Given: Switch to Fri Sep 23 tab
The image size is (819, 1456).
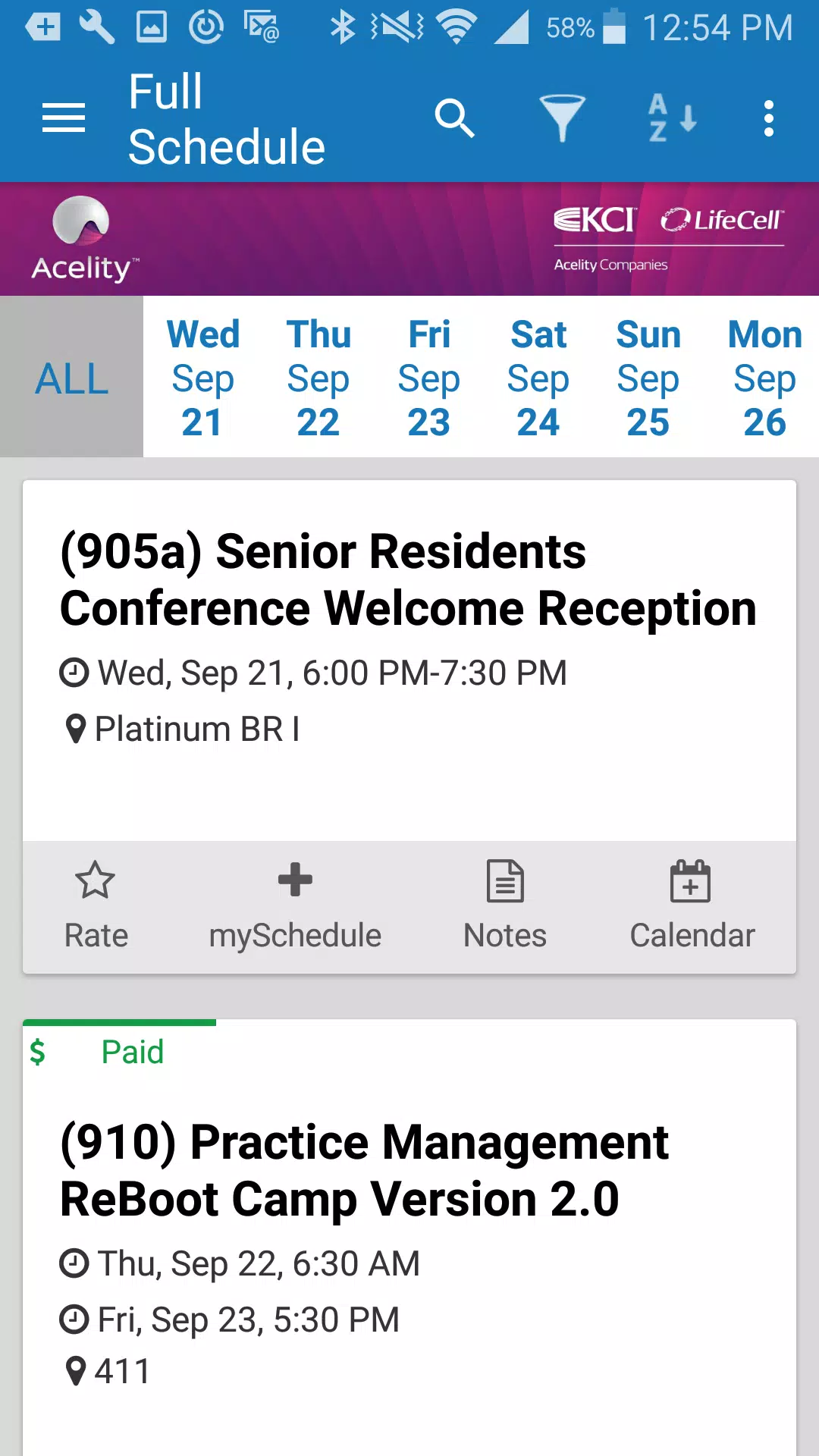Looking at the screenshot, I should (429, 377).
